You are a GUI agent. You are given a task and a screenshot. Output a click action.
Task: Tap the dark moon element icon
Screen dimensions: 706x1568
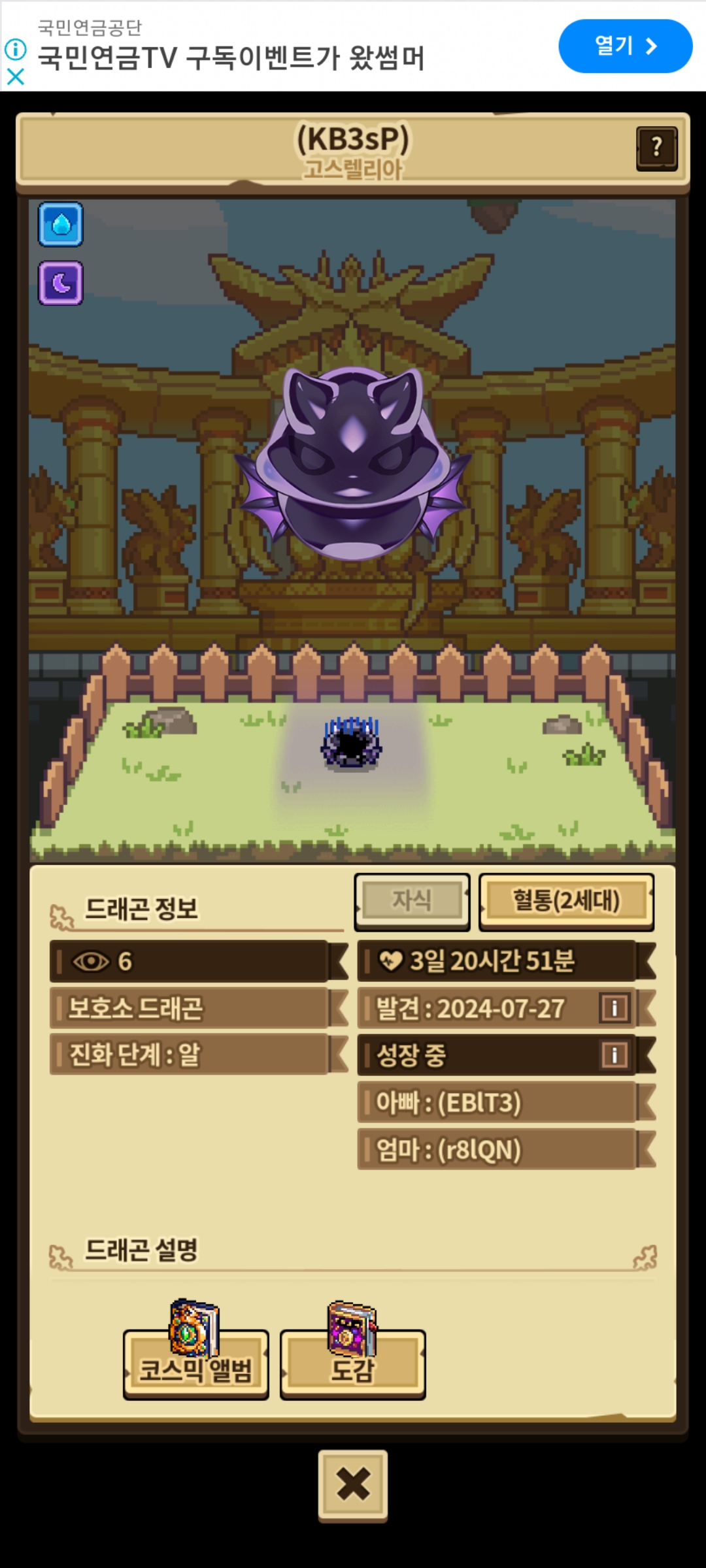(x=61, y=283)
